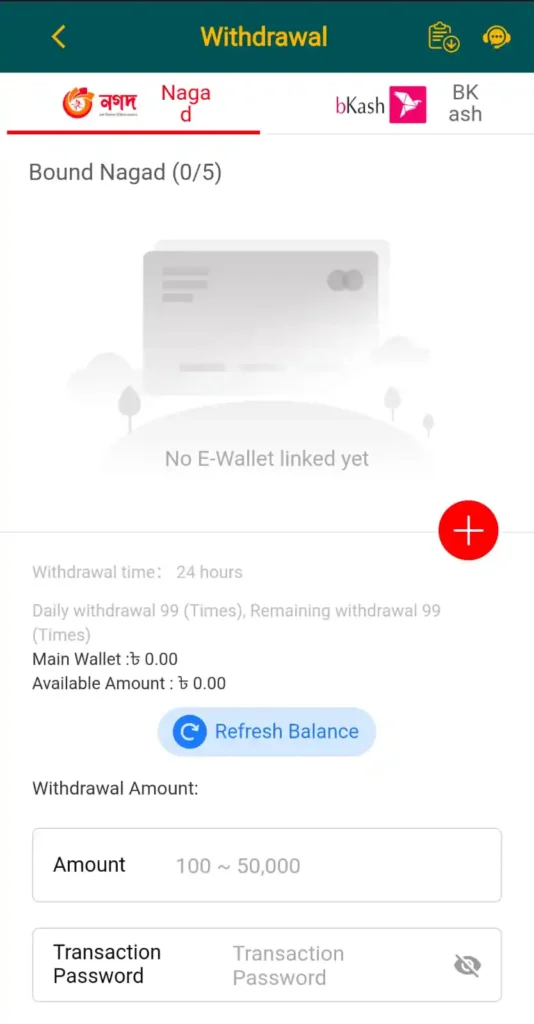534x1024 pixels.
Task: Focus the withdrawal Amount field
Action: 267,865
